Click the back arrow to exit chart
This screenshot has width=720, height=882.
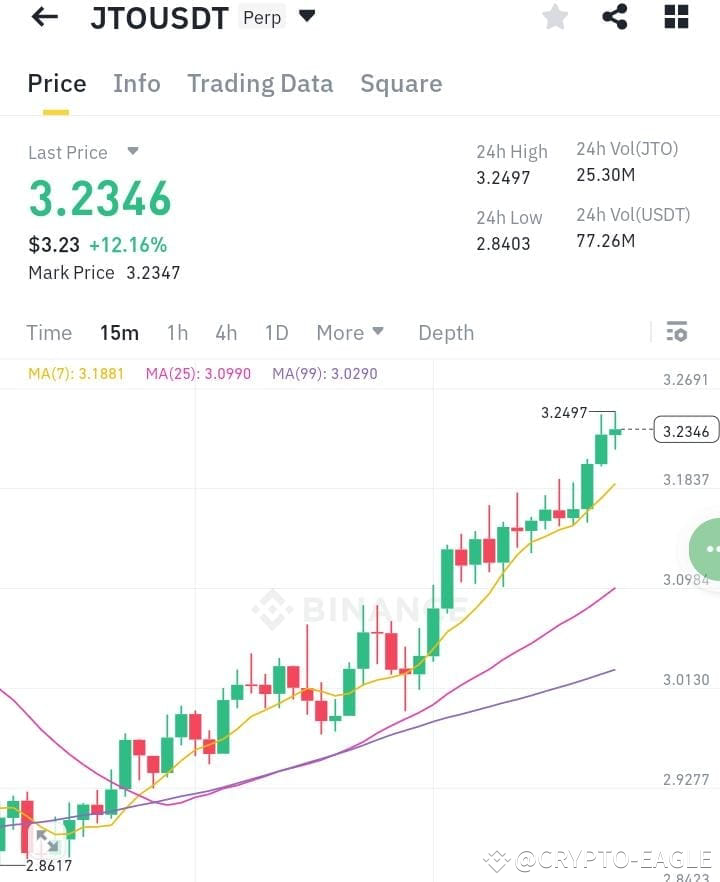(x=42, y=16)
